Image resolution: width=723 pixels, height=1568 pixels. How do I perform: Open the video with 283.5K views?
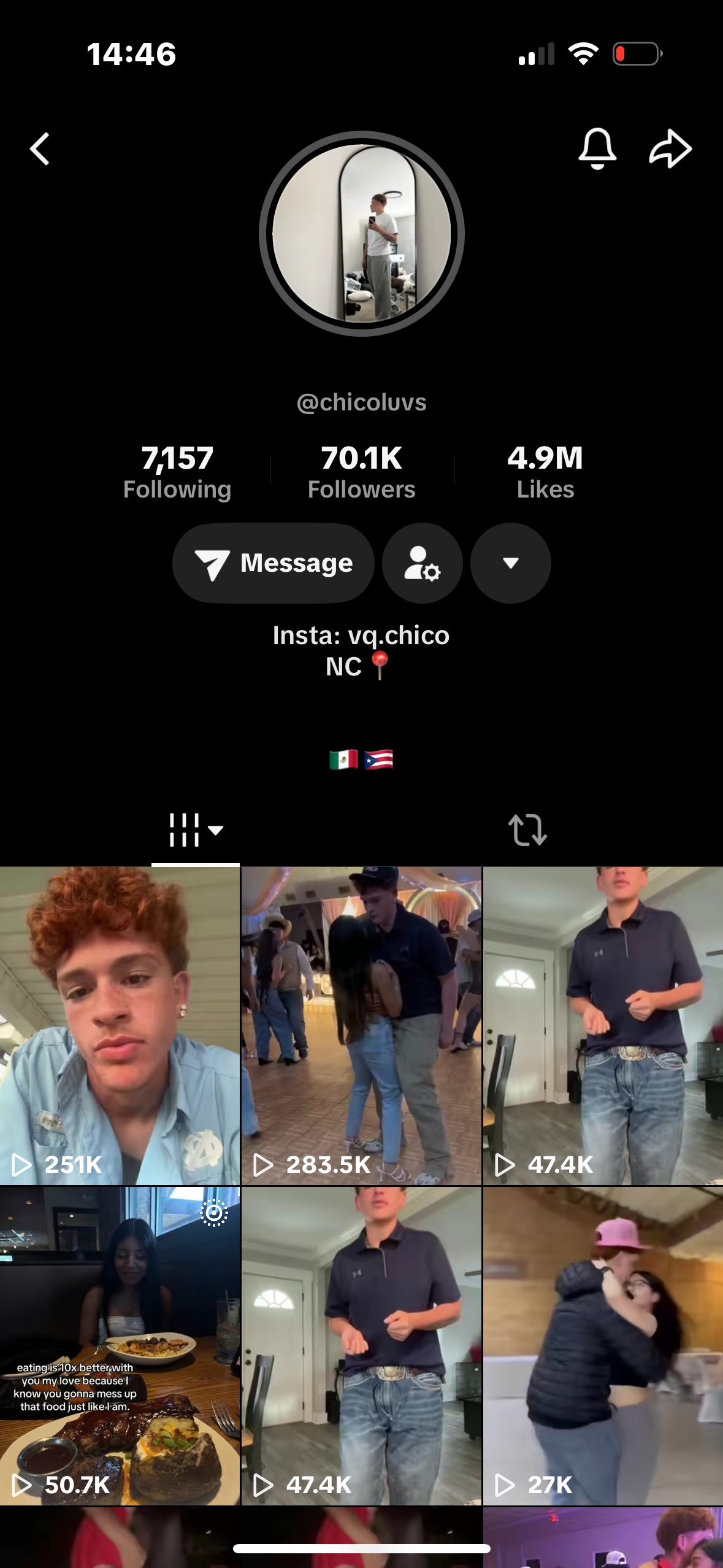pyautogui.click(x=361, y=1024)
